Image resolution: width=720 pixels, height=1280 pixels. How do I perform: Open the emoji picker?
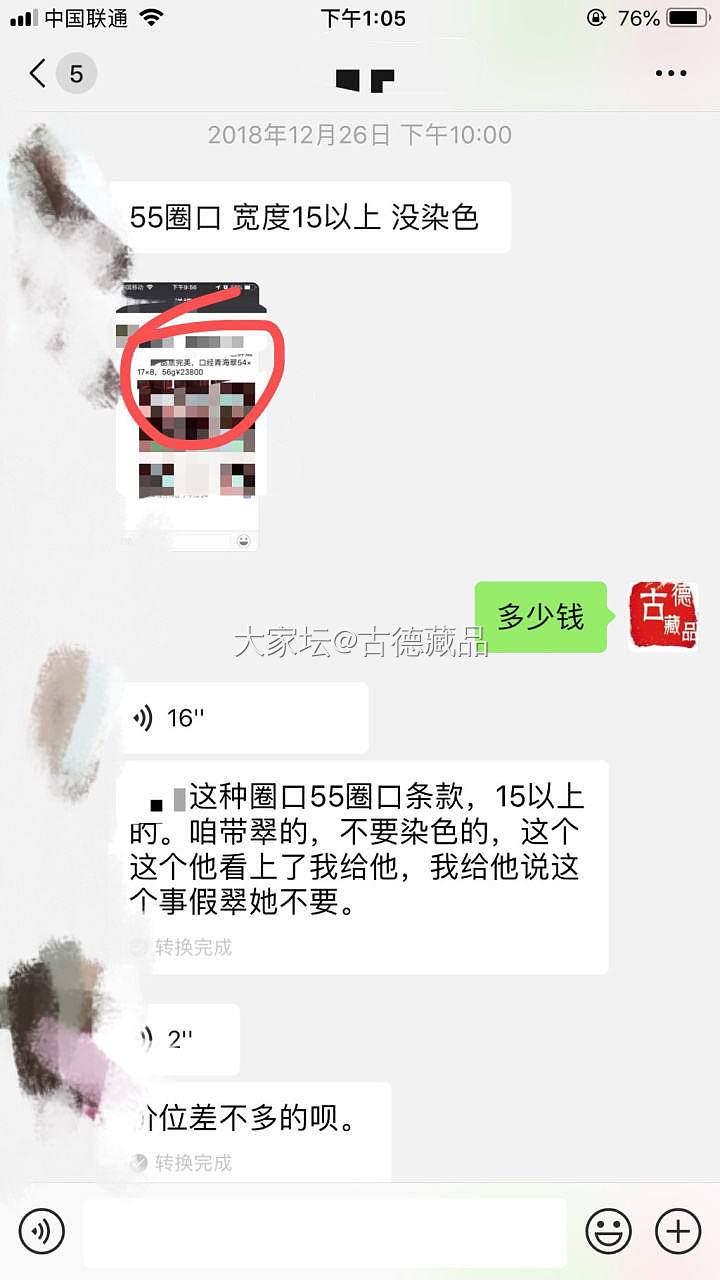(608, 1229)
